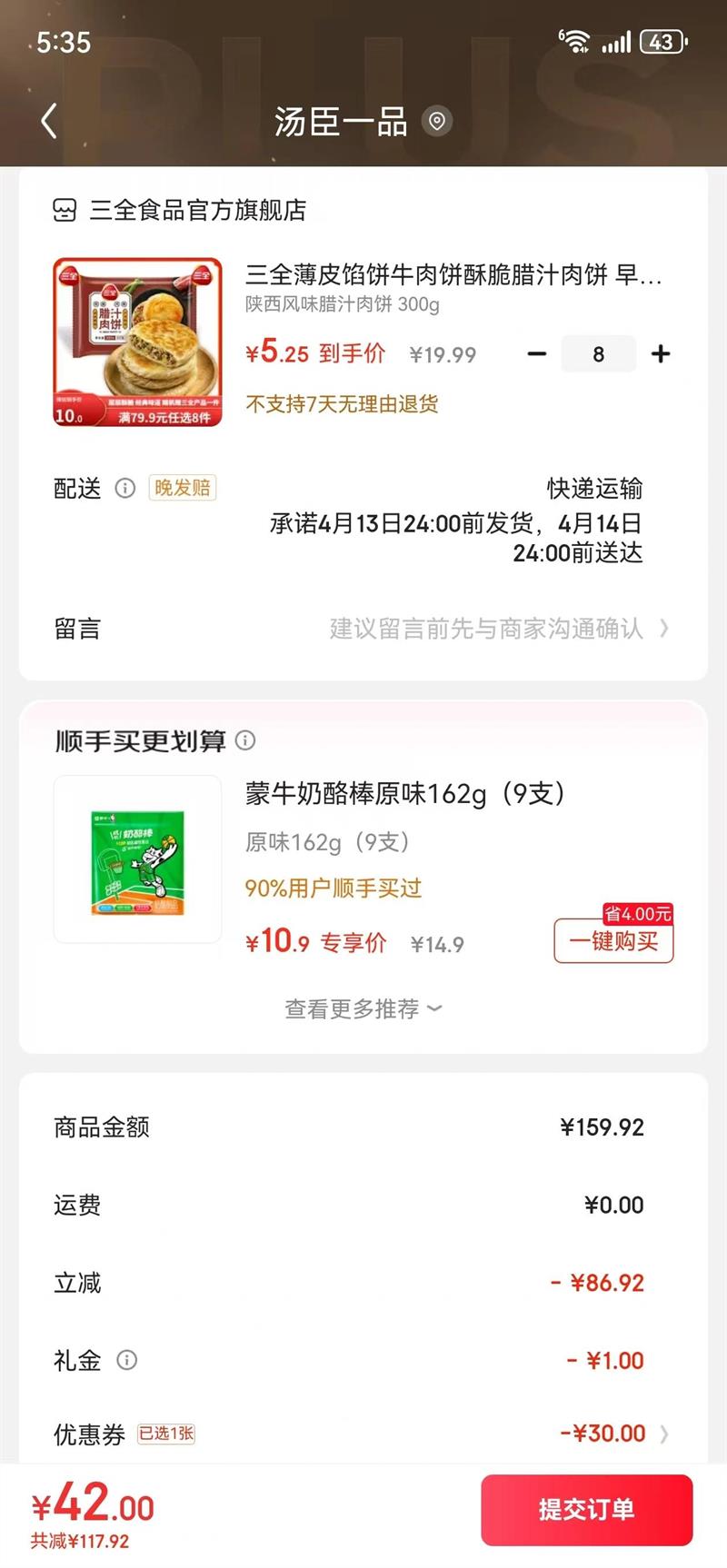The image size is (727, 1568).
Task: Open the 蒙牛奶酪棒 product picture
Action: pyautogui.click(x=137, y=859)
